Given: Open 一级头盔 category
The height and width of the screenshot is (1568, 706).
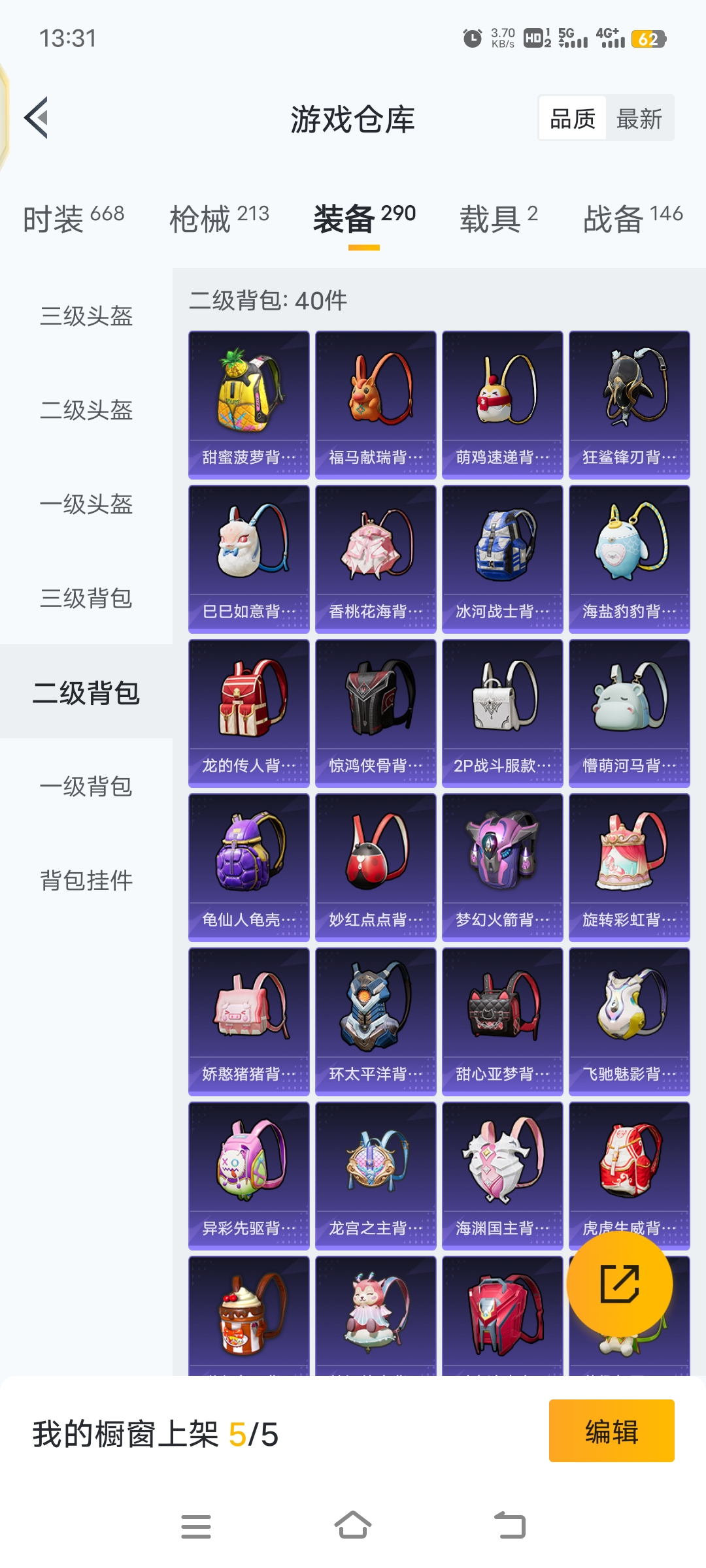Looking at the screenshot, I should point(86,504).
